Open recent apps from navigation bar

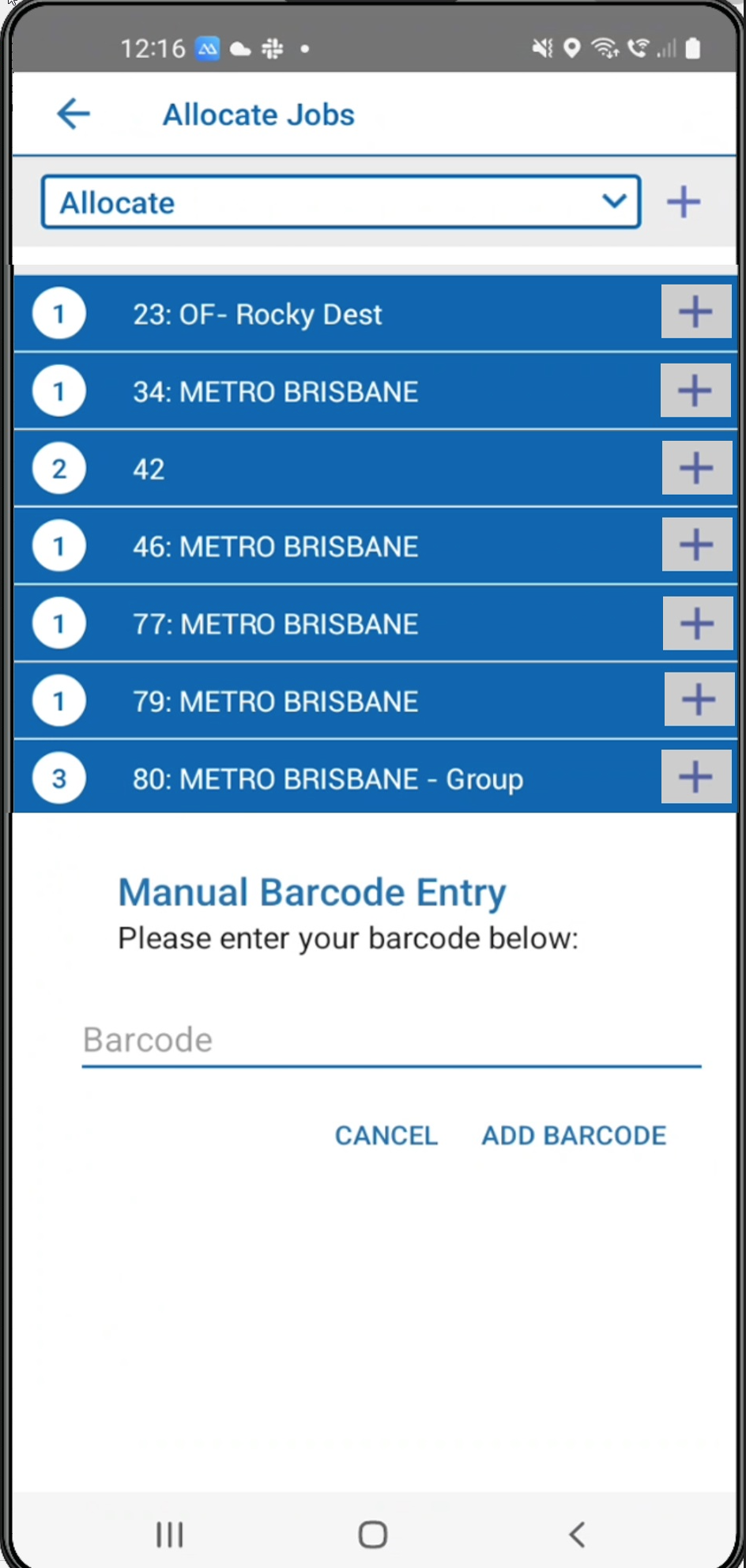(x=170, y=1534)
